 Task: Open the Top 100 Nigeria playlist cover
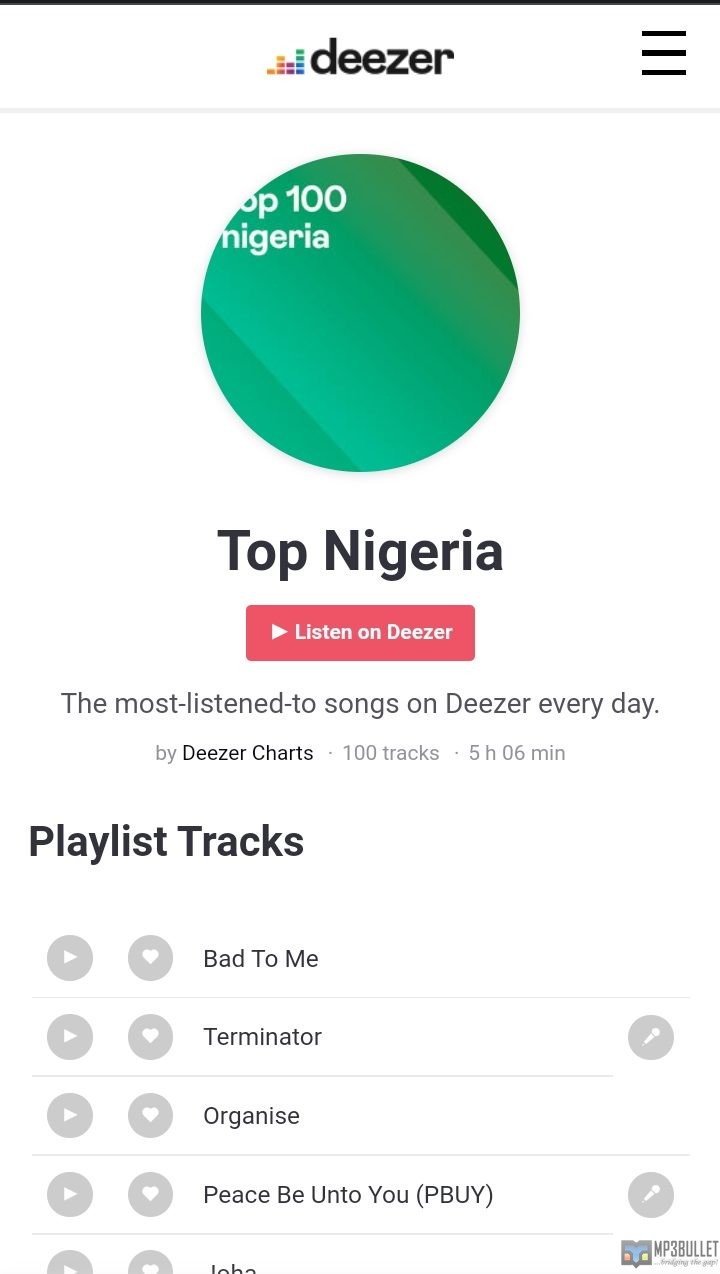pyautogui.click(x=360, y=312)
